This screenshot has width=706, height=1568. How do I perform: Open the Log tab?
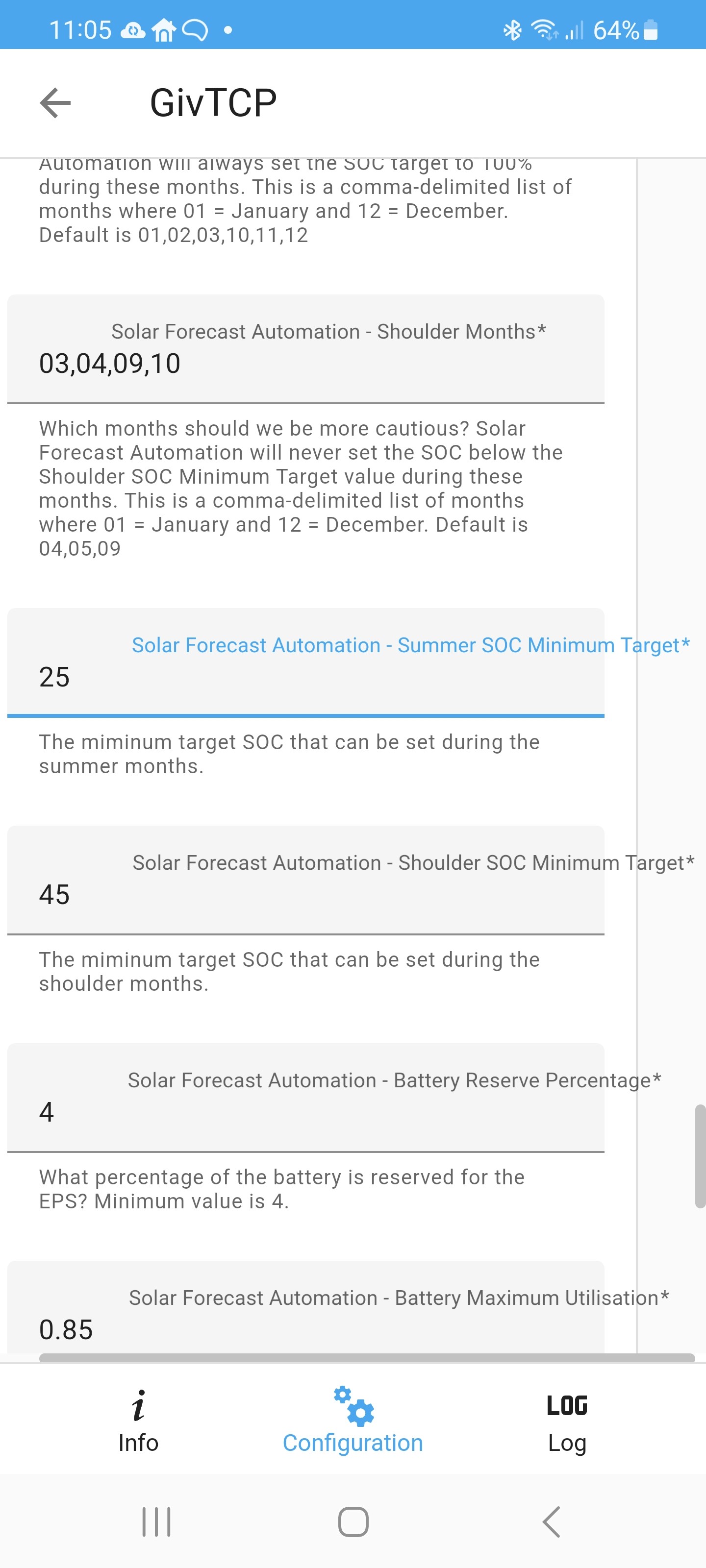(x=567, y=1421)
